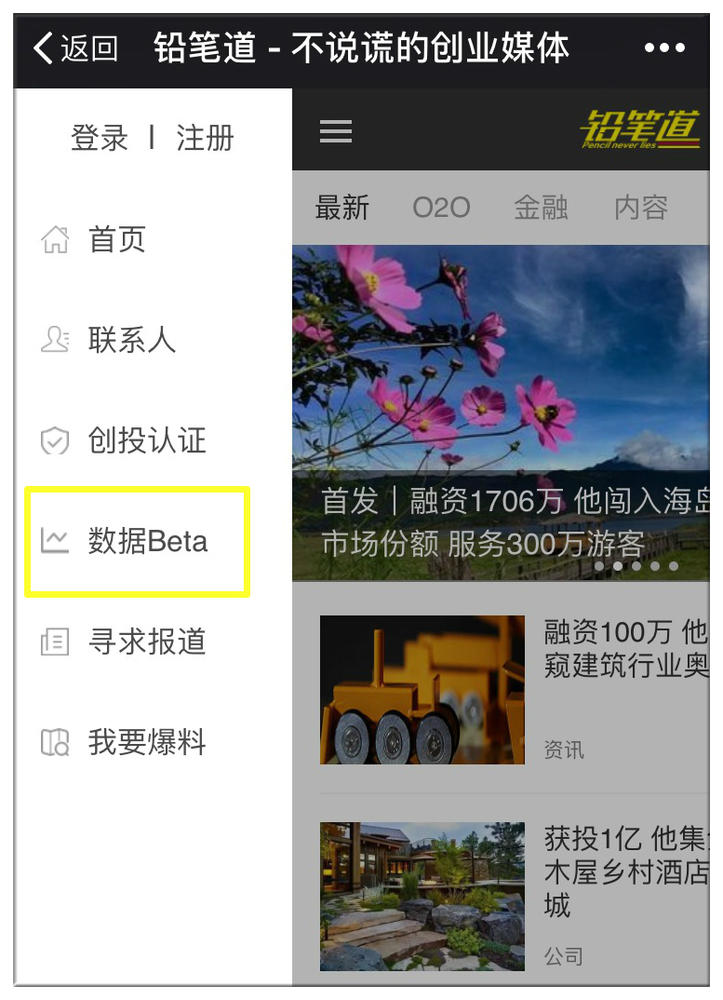Screen dimensions: 723x1000
Task: Open 创投认证 verification
Action: point(146,441)
